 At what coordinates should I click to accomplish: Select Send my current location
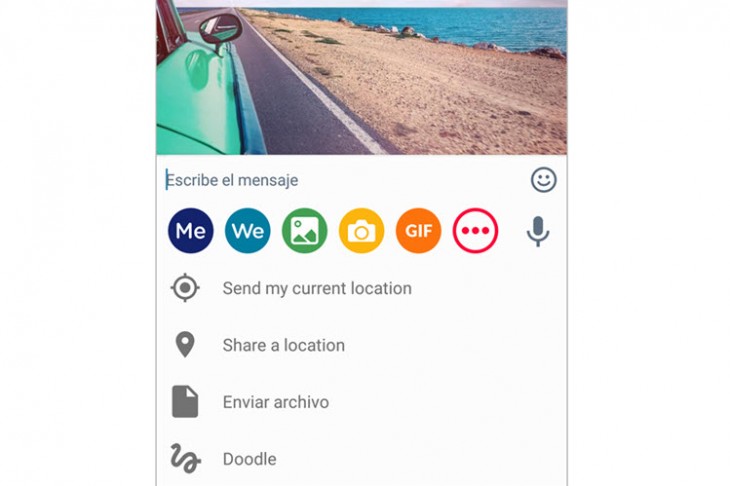tap(316, 288)
